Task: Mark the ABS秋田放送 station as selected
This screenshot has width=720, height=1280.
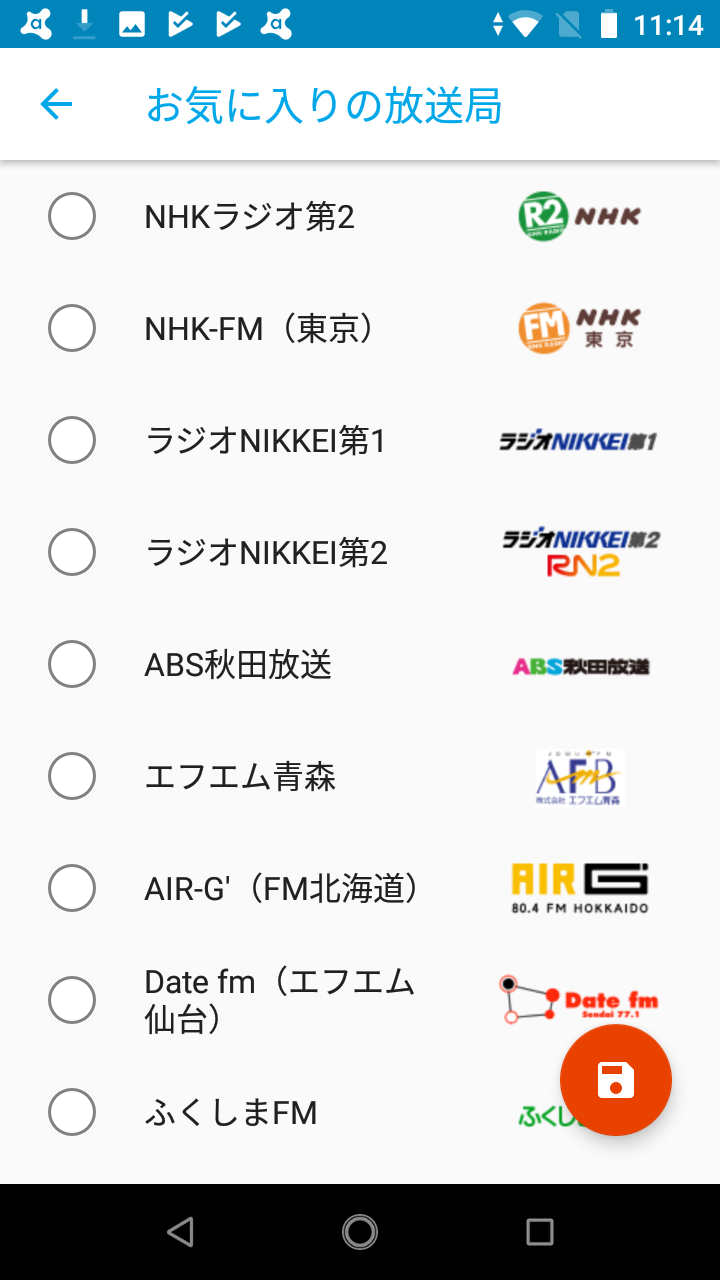Action: click(72, 663)
